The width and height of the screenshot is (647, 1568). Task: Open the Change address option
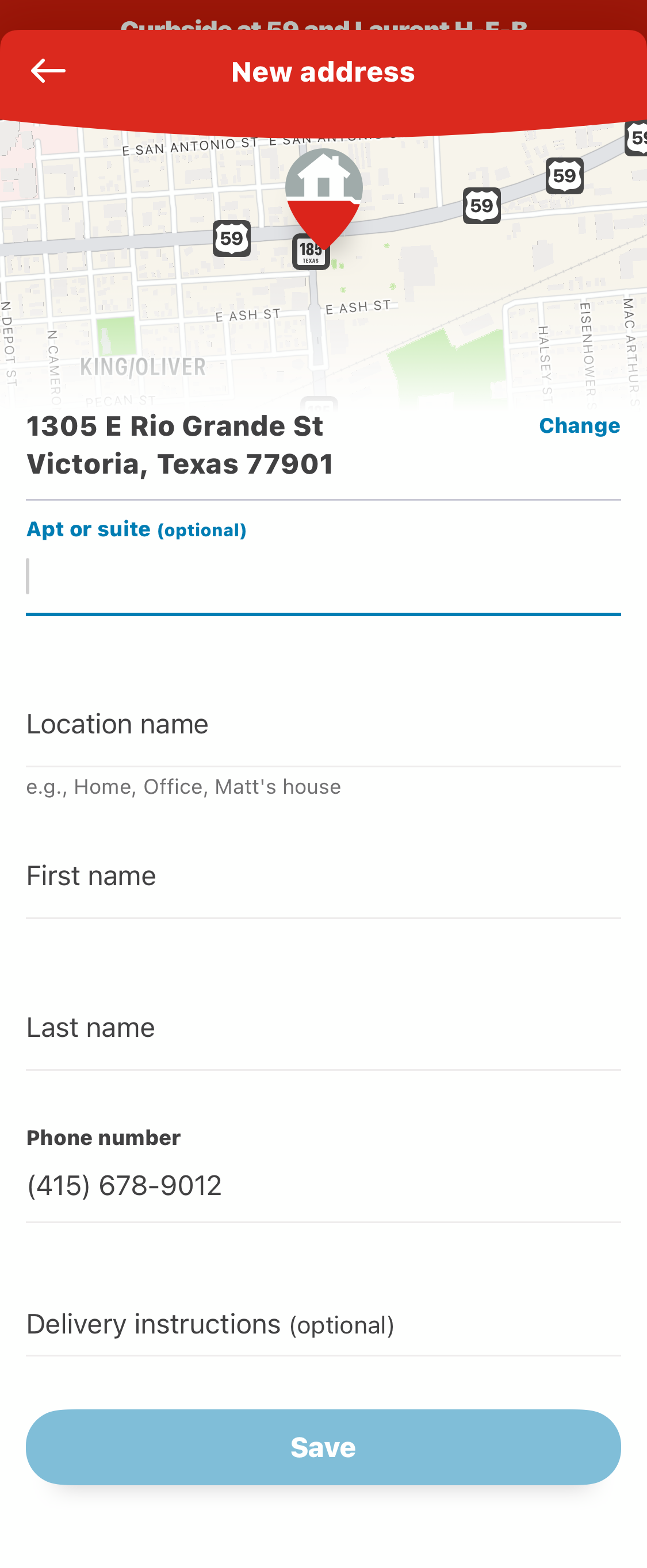click(x=579, y=426)
